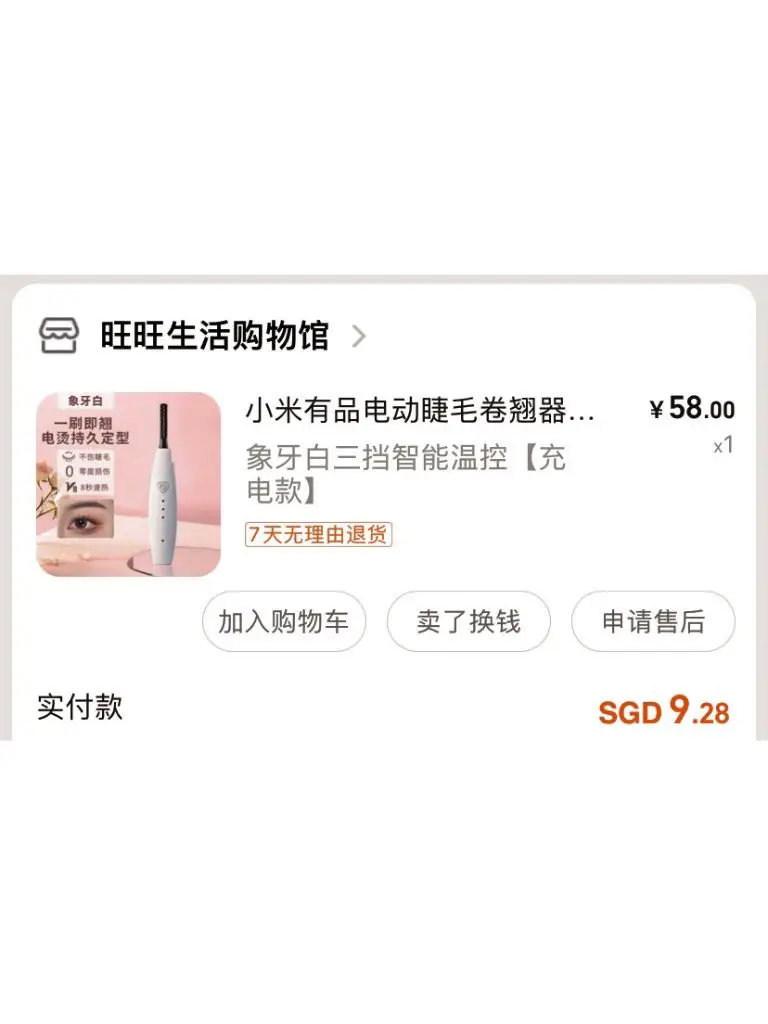The image size is (768, 1024).
Task: Open the 旺旺生活购物馆 shop page
Action: click(x=214, y=336)
